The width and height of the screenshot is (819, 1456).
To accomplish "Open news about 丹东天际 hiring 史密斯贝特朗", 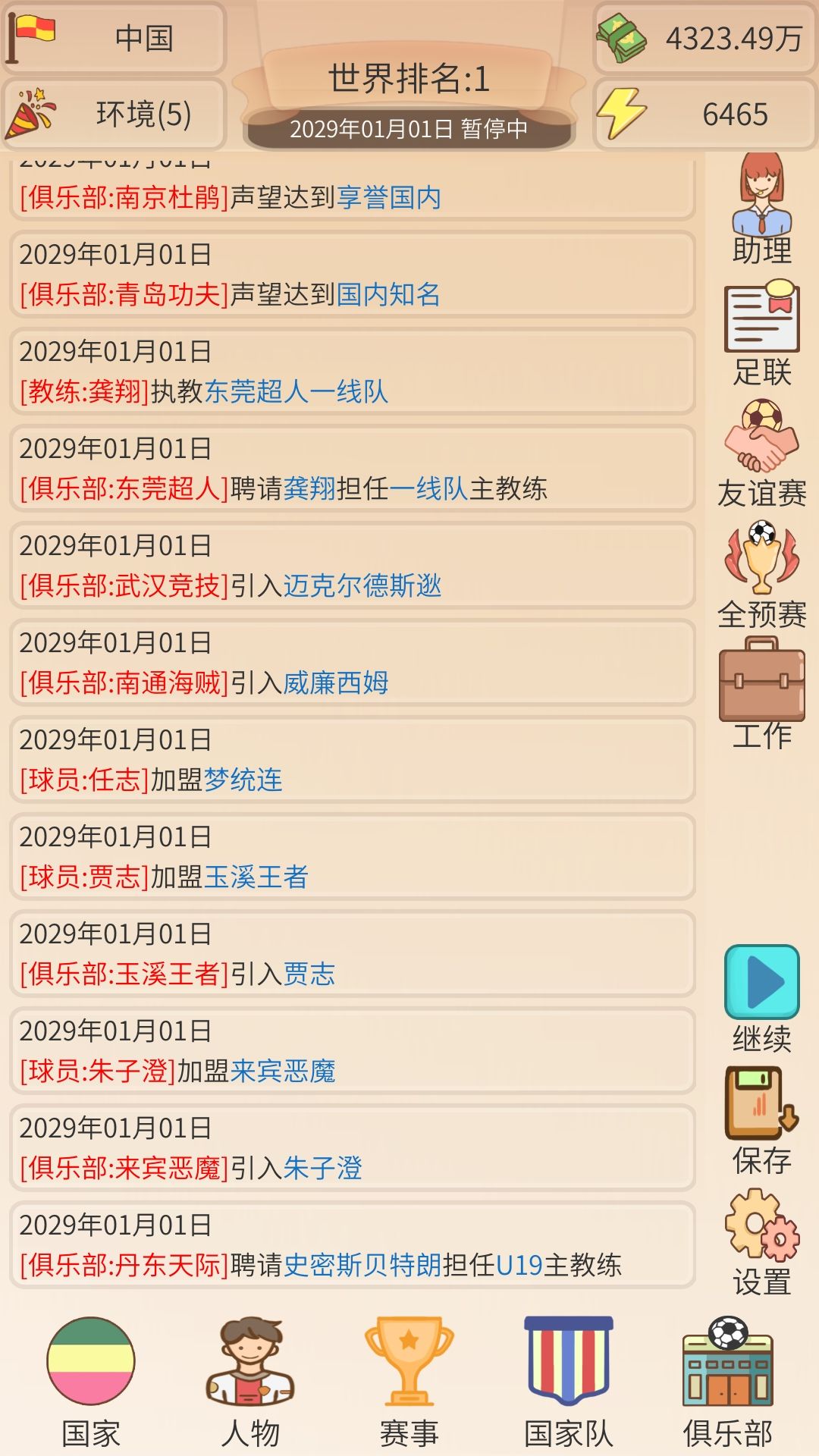I will coord(353,1244).
